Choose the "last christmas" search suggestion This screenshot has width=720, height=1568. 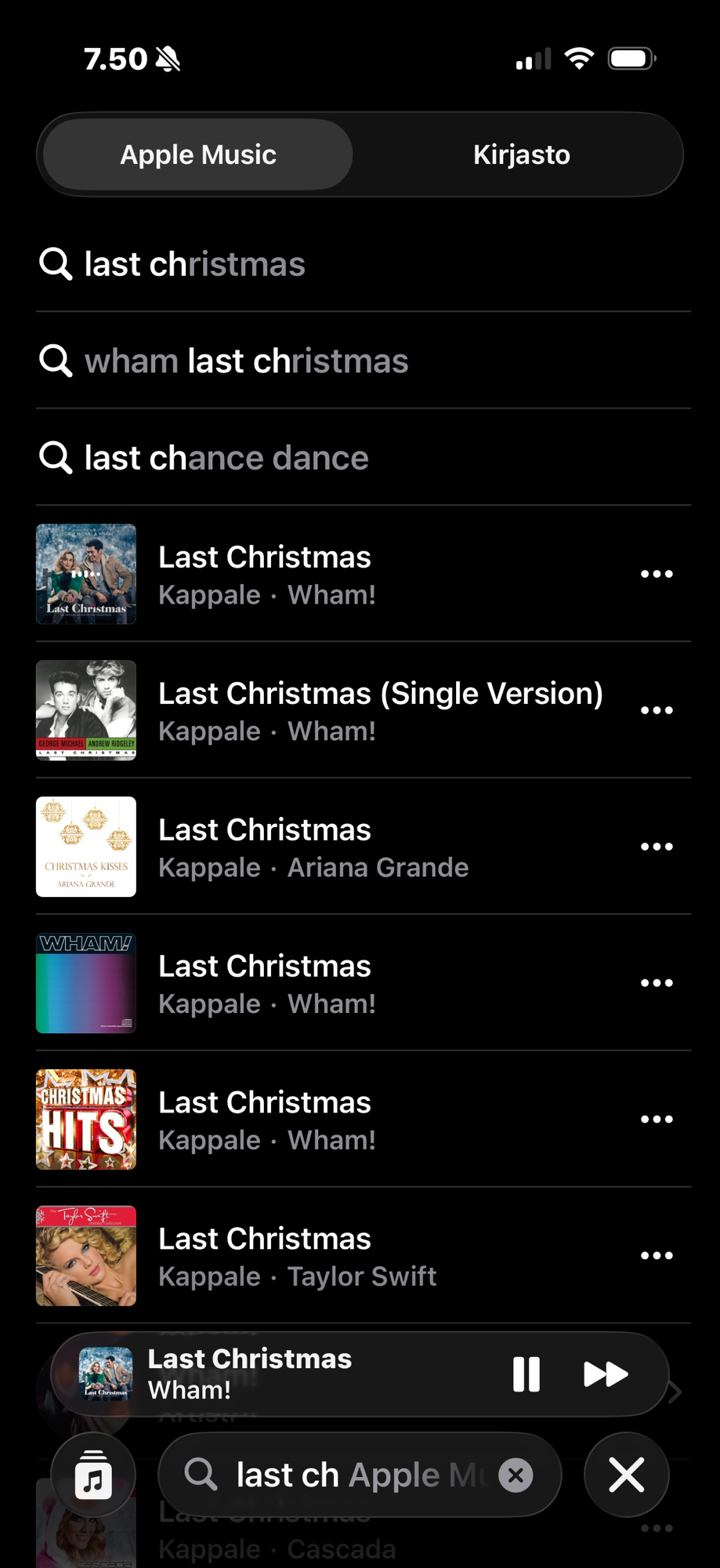(x=195, y=264)
